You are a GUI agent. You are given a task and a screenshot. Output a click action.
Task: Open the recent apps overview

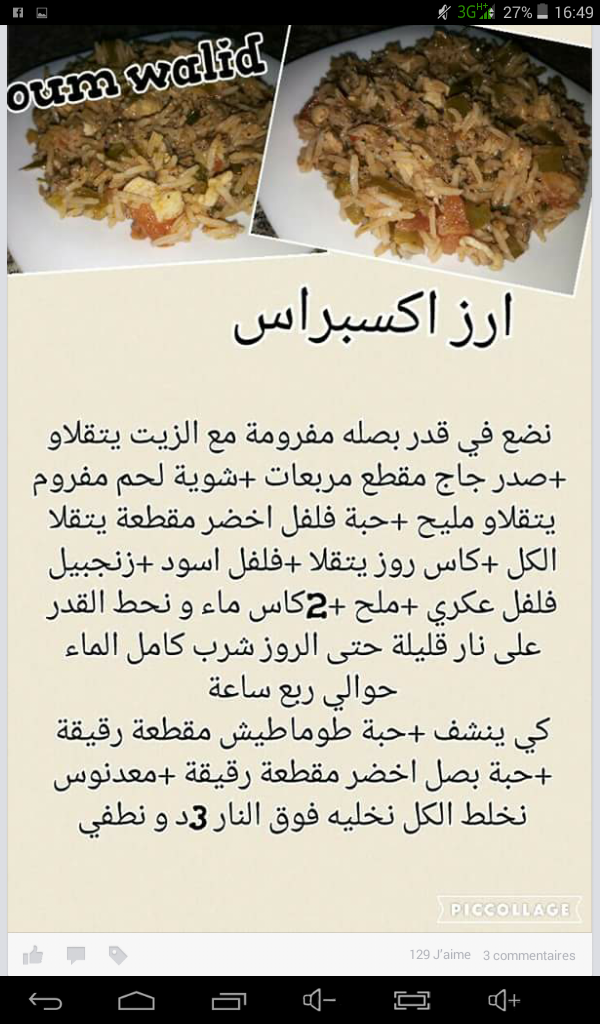229,999
